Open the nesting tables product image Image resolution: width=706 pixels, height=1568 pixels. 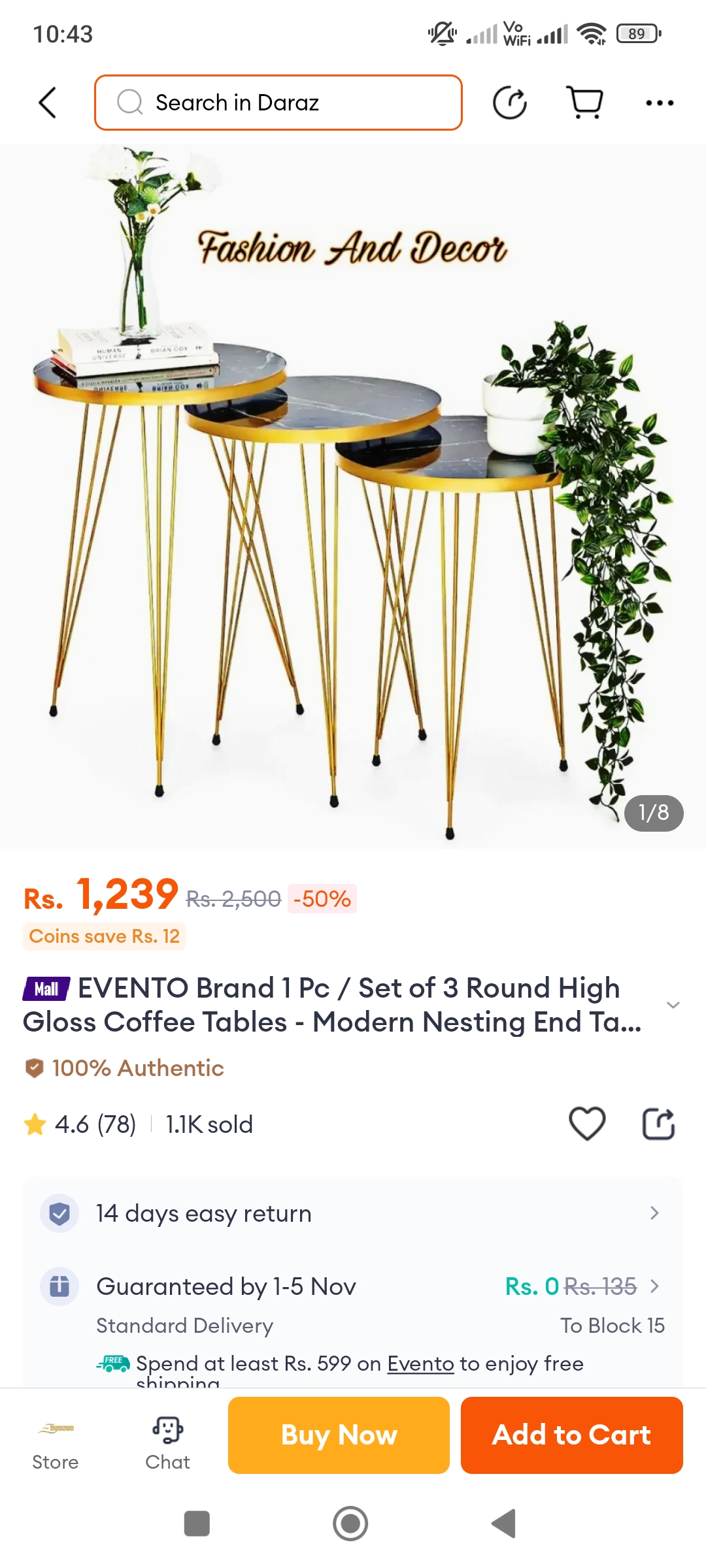353,497
